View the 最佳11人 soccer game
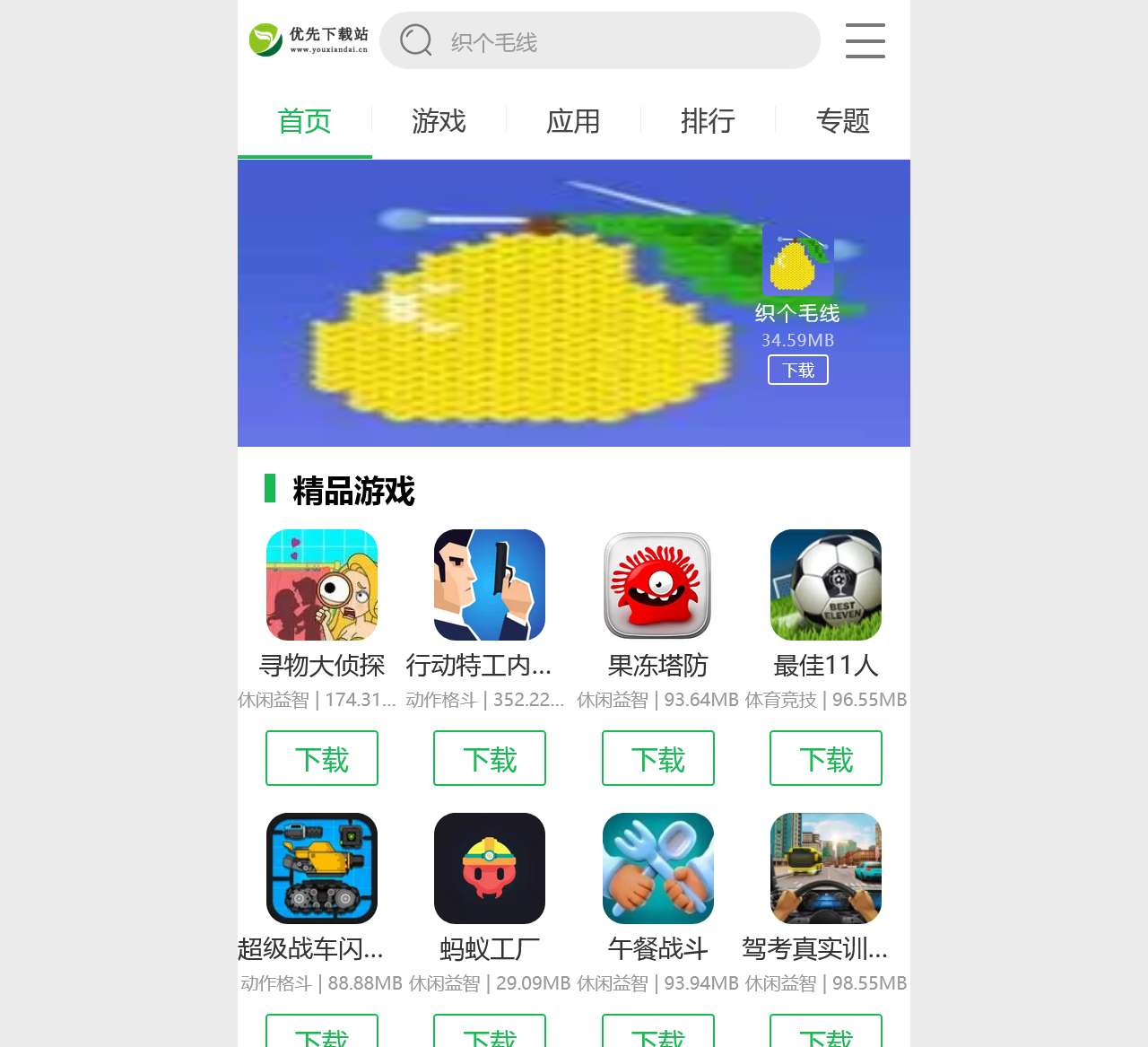The height and width of the screenshot is (1047, 1148). click(x=826, y=585)
